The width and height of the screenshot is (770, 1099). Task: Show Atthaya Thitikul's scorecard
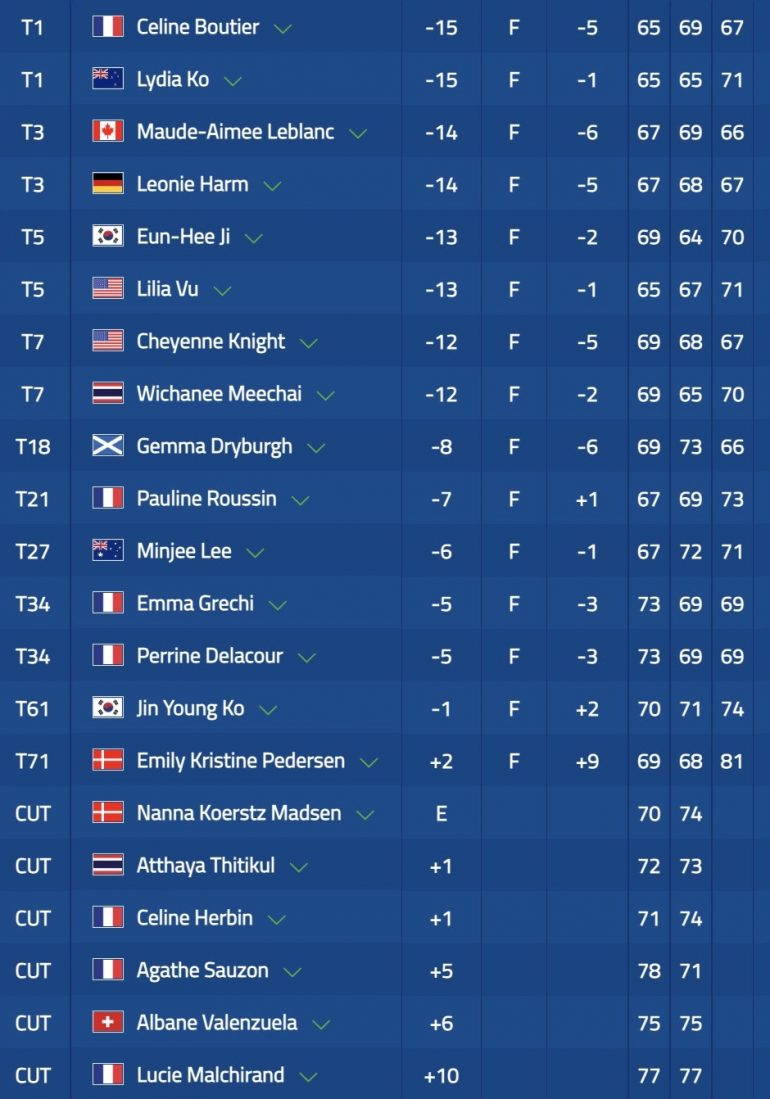298,867
